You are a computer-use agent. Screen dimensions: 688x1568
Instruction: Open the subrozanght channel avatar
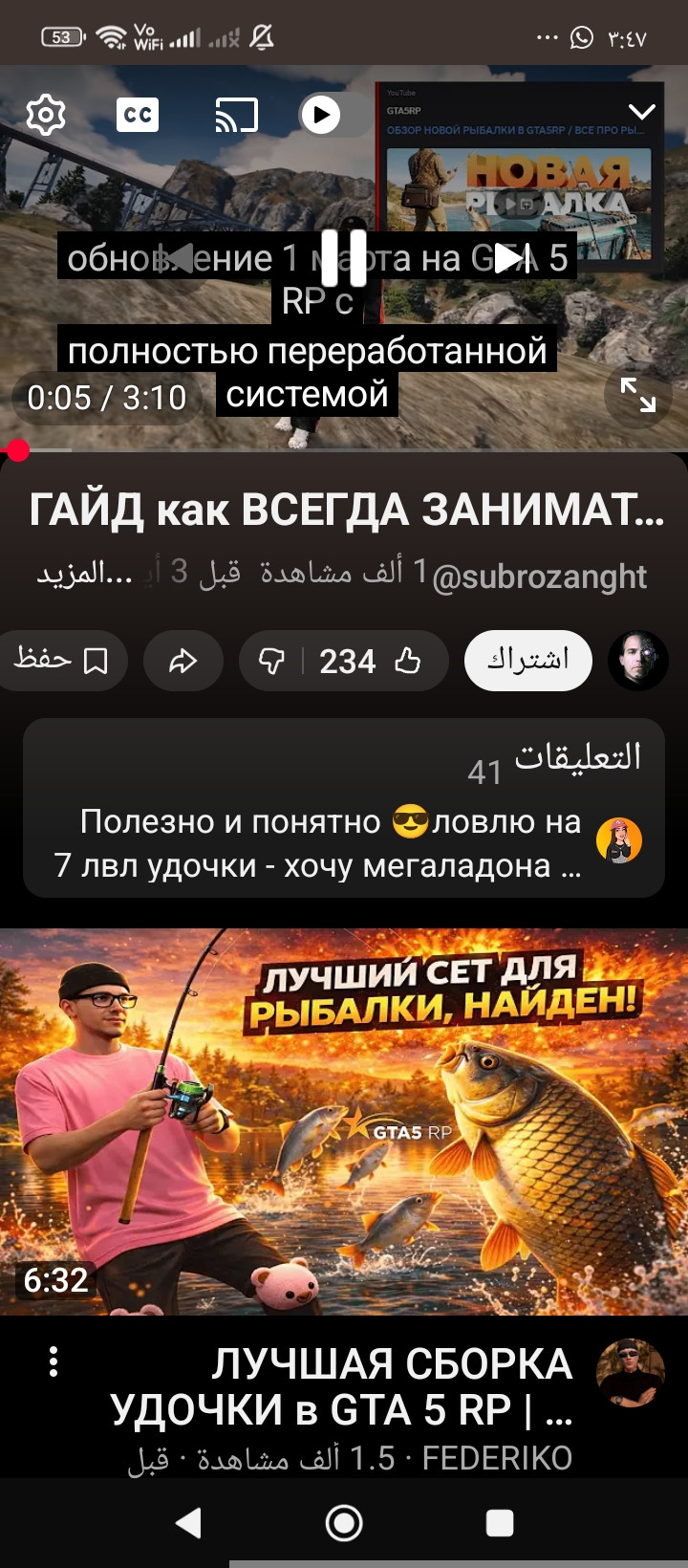pyautogui.click(x=638, y=661)
